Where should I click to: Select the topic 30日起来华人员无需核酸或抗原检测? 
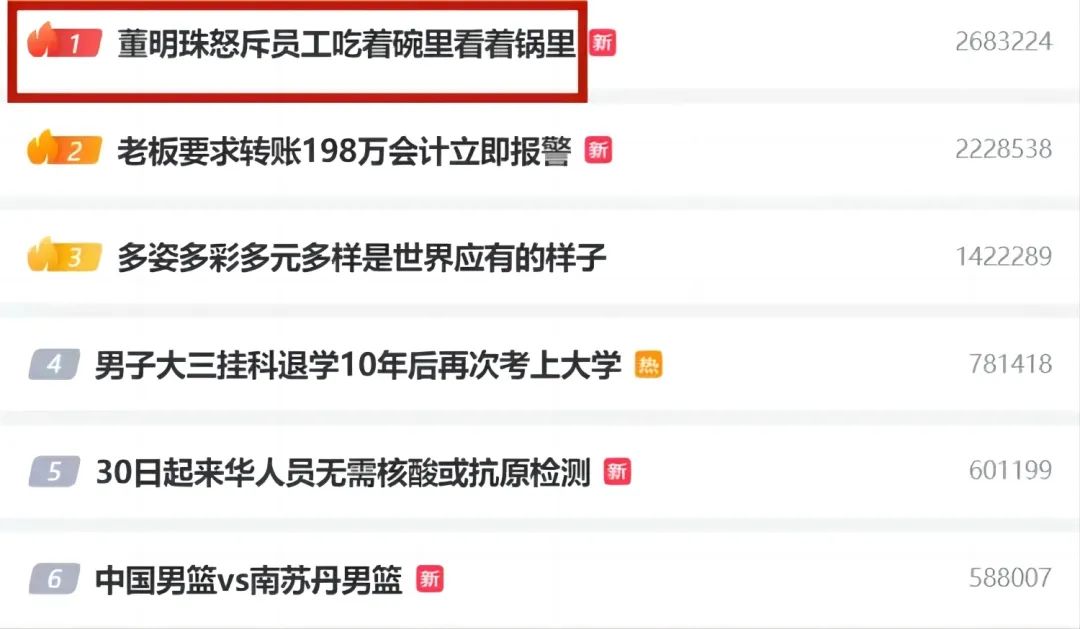coord(343,472)
